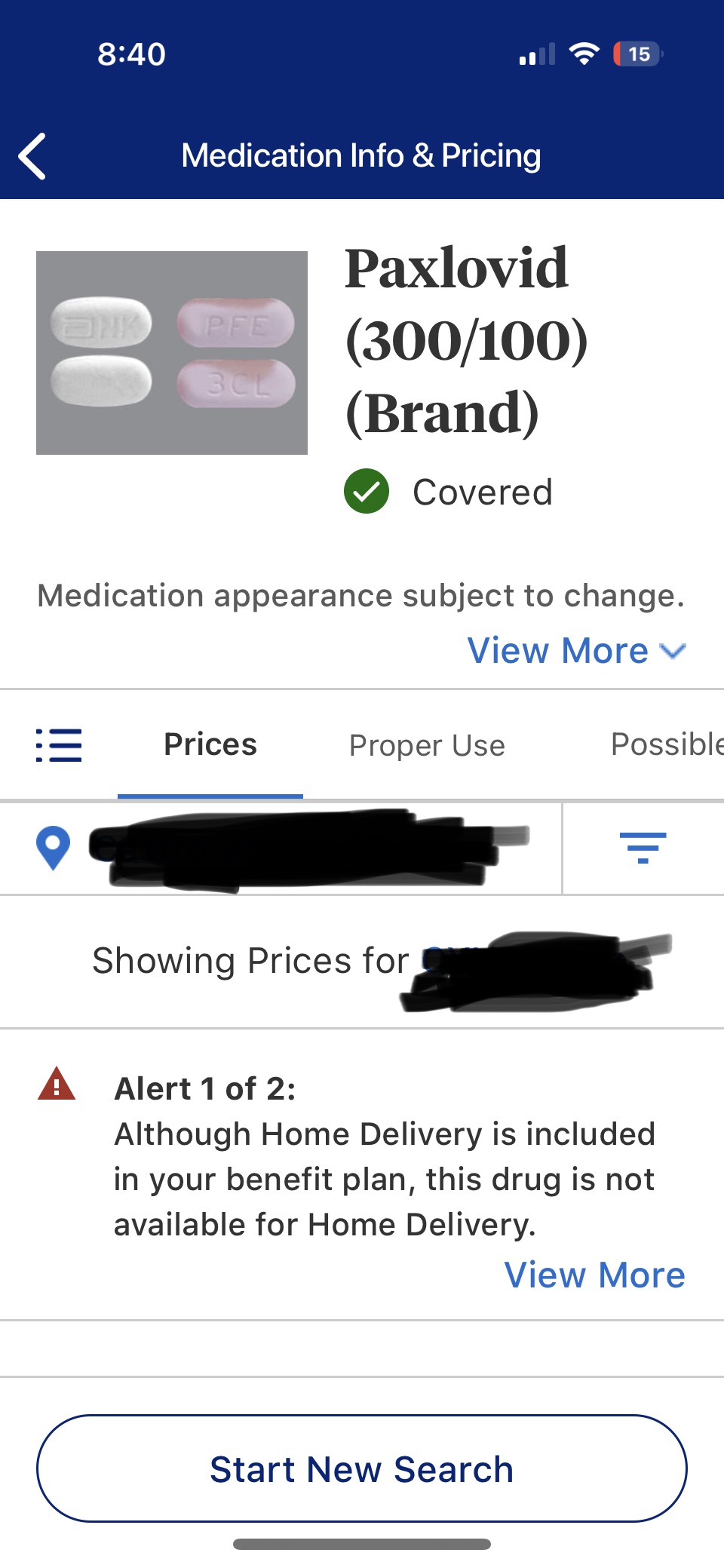Open the section list menu icon
The width and height of the screenshot is (724, 1568).
[59, 745]
